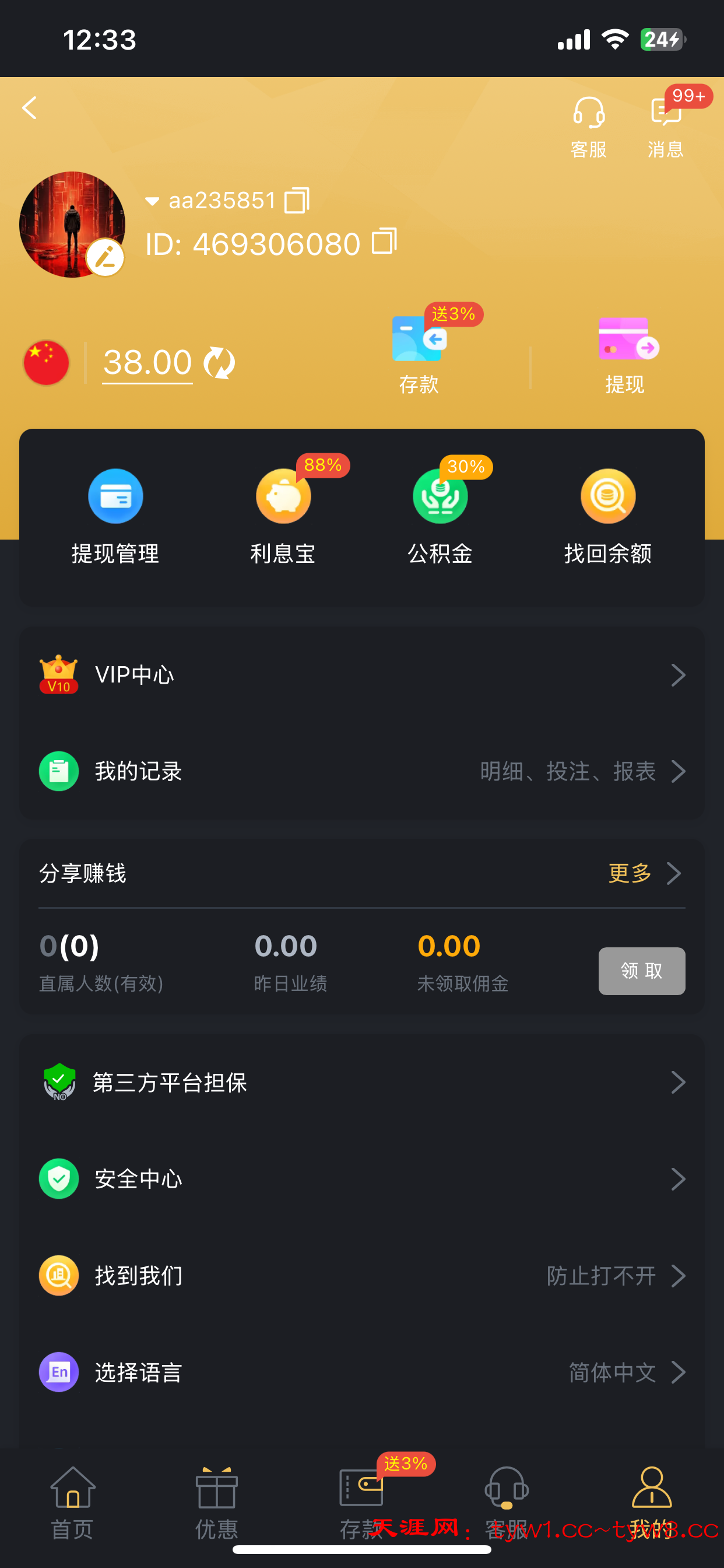Open 客服 customer service at the top
Image resolution: width=724 pixels, height=1568 pixels.
point(588,126)
